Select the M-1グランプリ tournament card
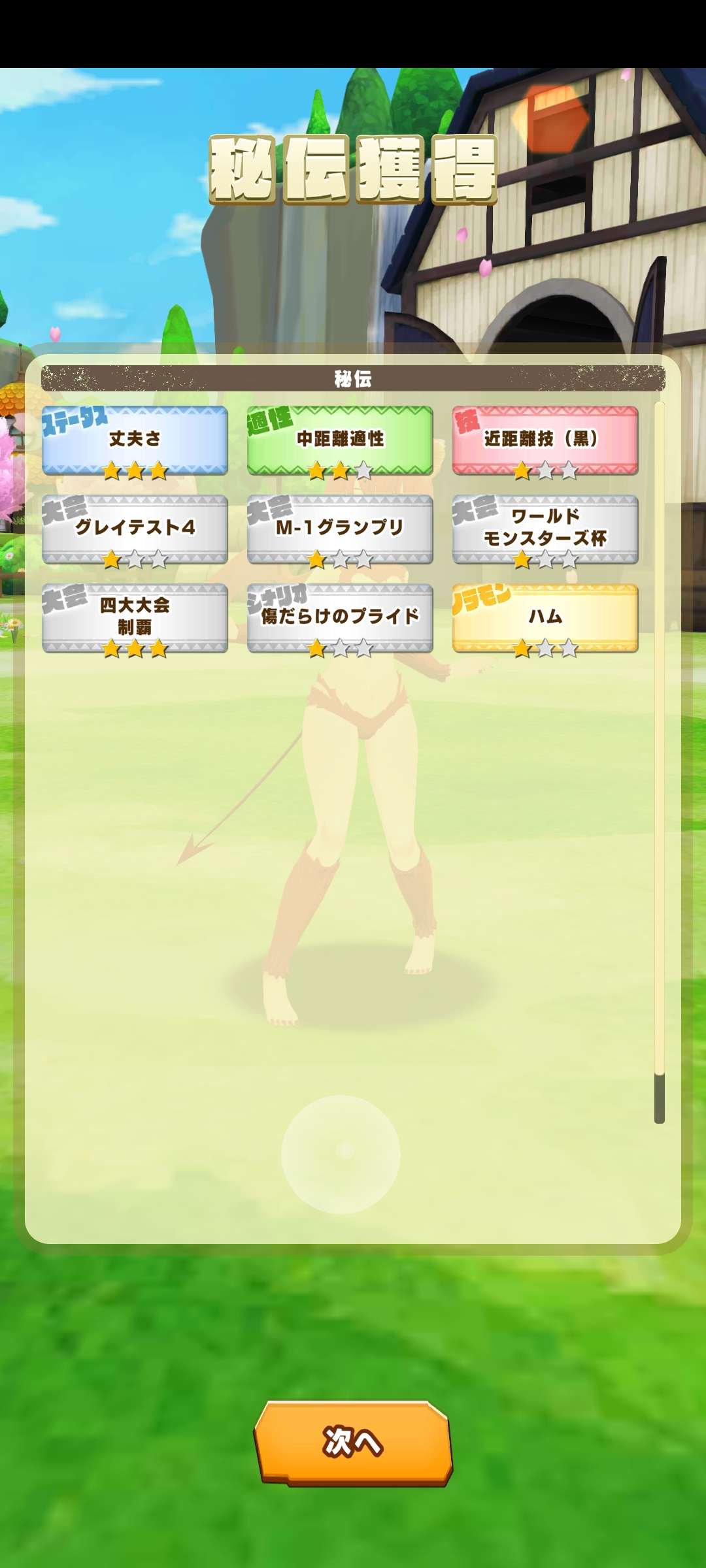 340,529
